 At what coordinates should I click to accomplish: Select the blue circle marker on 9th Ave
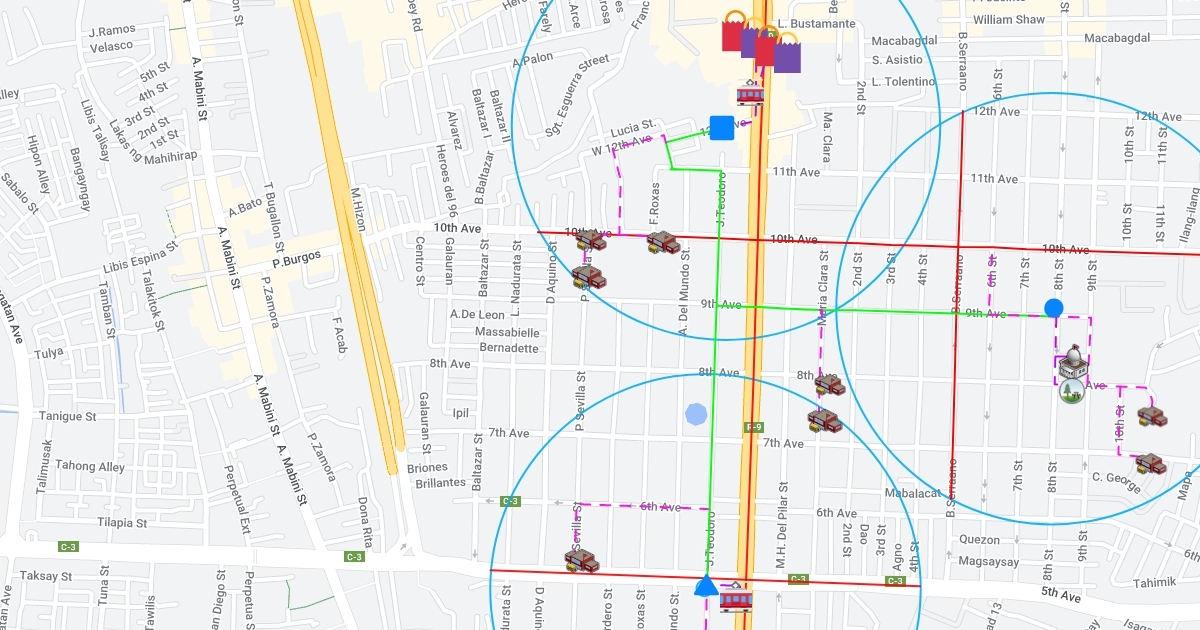pos(1053,308)
